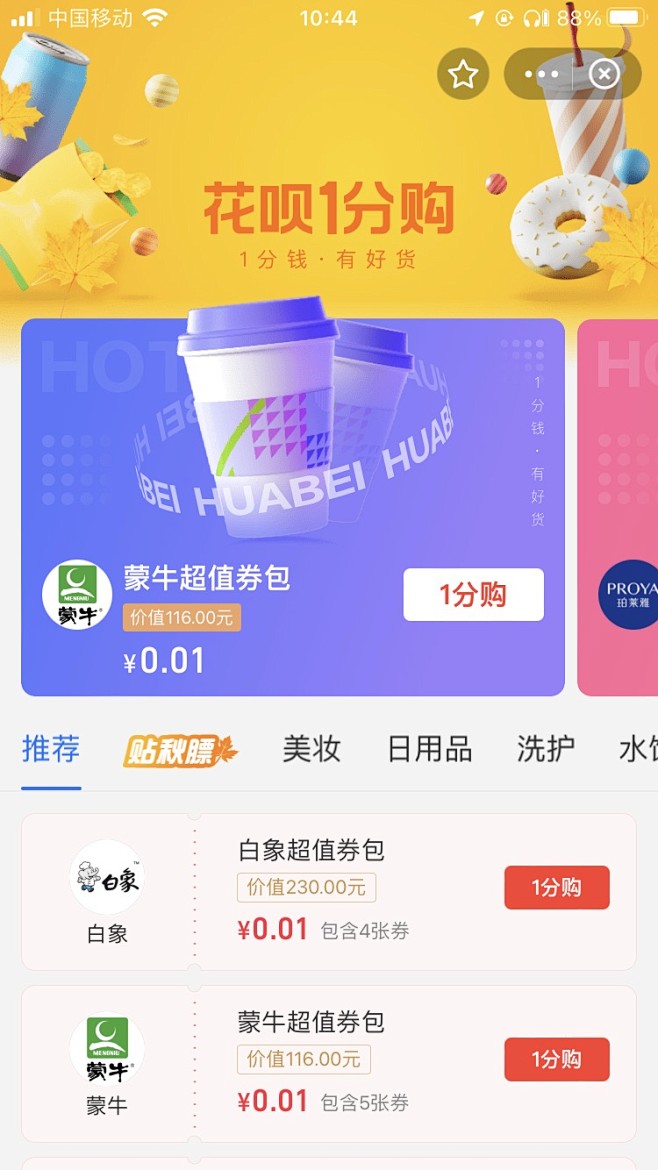Screen dimensions: 658x1170
Task: Select the 日用品 category tab
Action: click(x=429, y=749)
